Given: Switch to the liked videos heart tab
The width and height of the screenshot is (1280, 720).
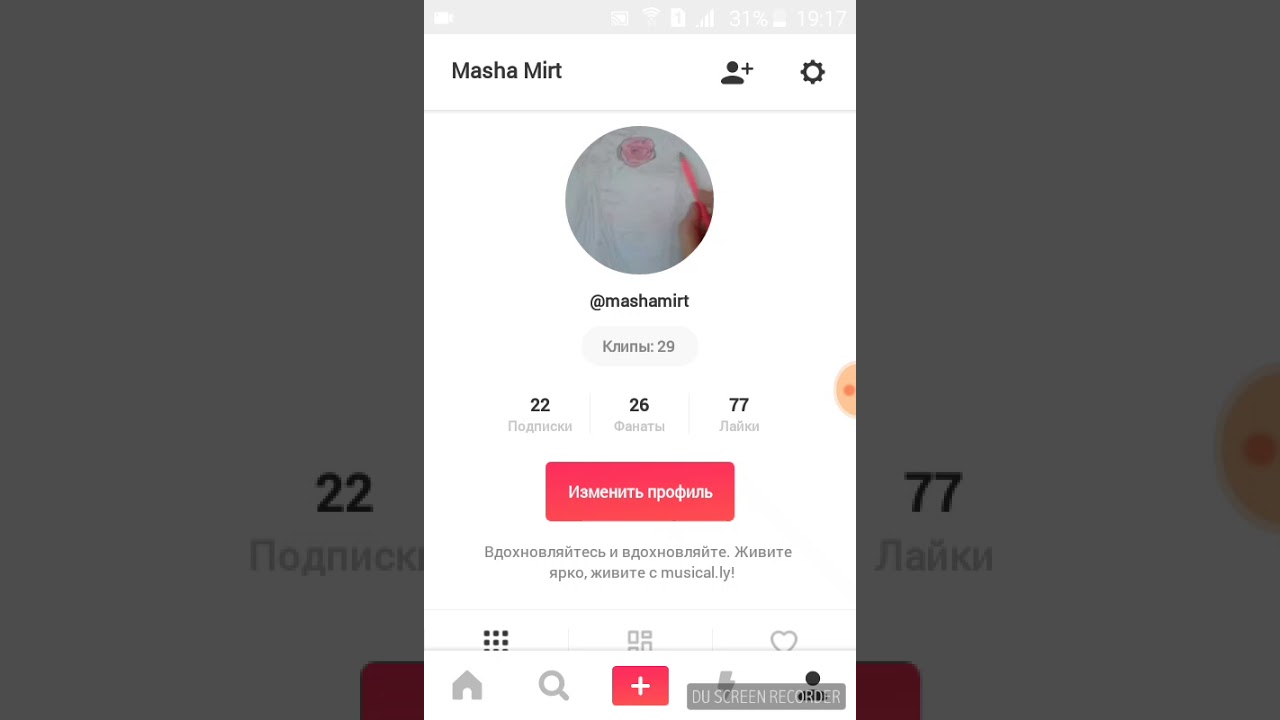Looking at the screenshot, I should (784, 640).
